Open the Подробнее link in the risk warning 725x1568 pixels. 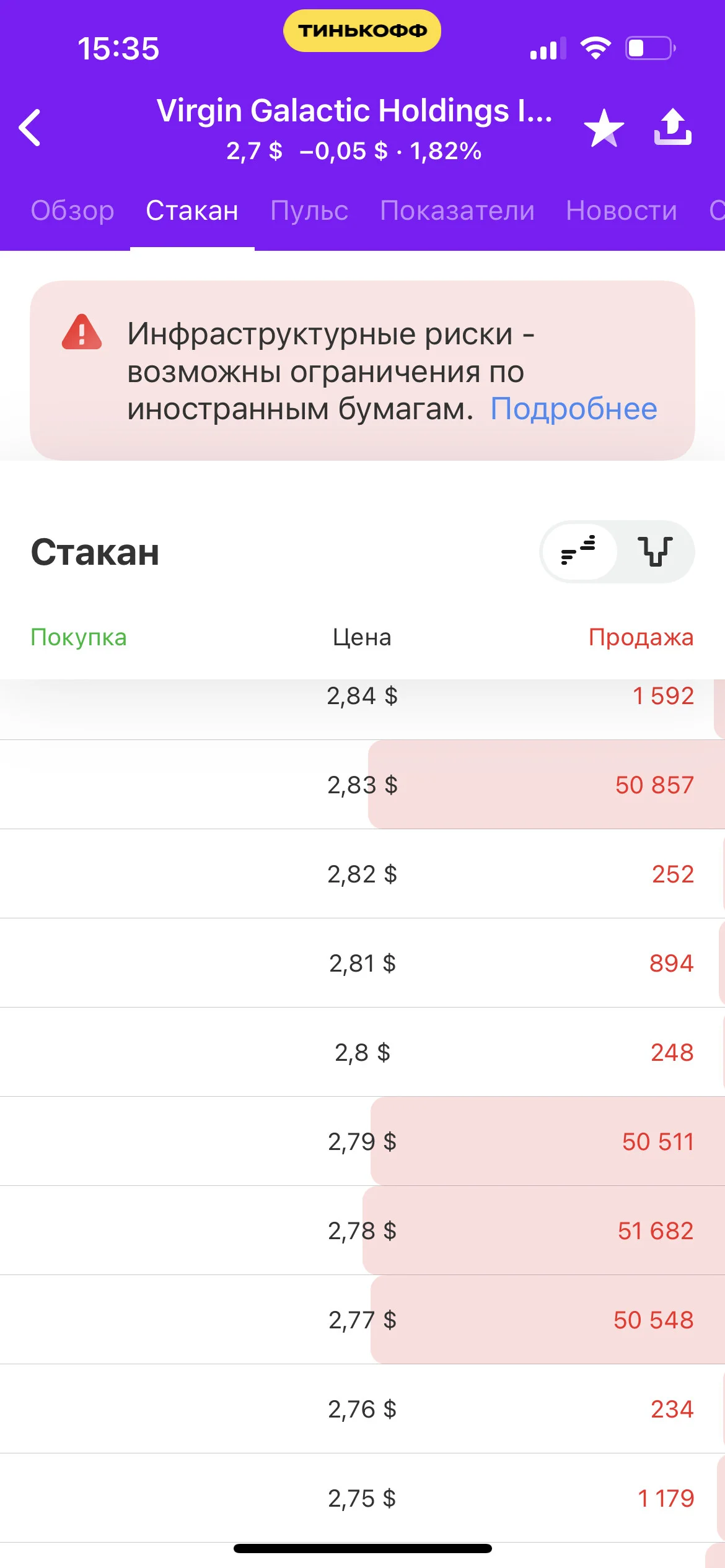574,409
